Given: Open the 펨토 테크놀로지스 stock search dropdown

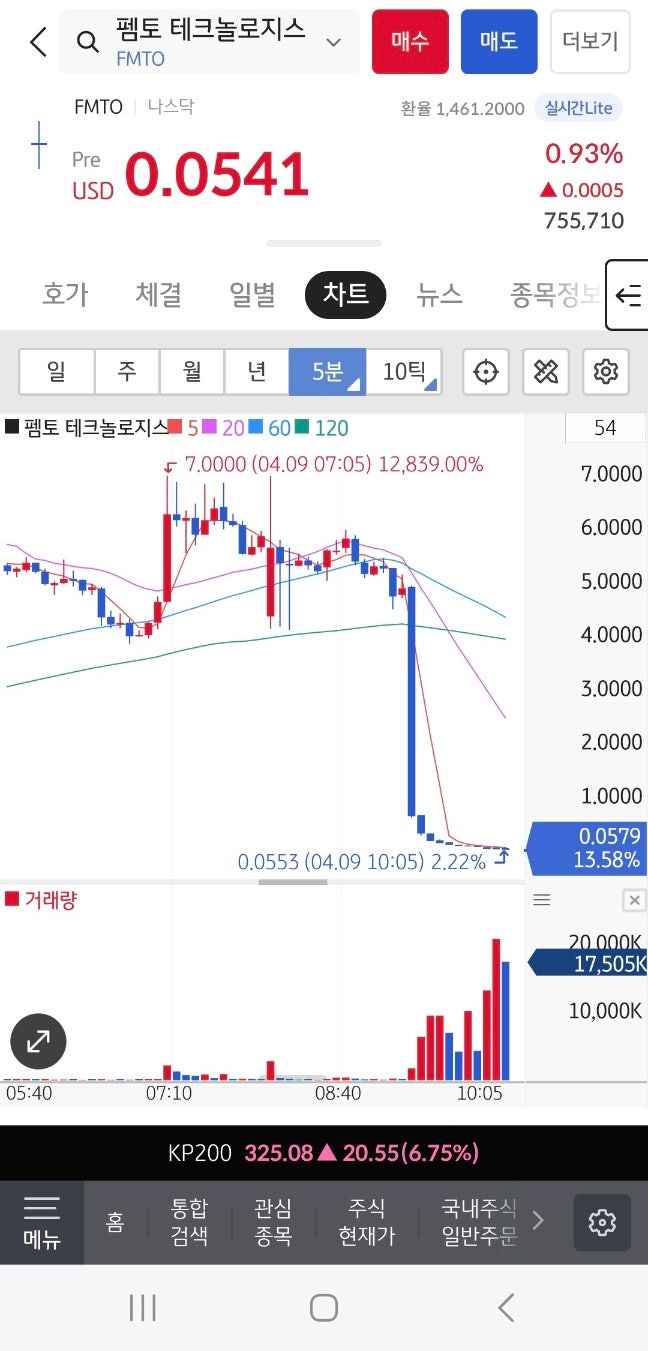Looking at the screenshot, I should pos(209,42).
